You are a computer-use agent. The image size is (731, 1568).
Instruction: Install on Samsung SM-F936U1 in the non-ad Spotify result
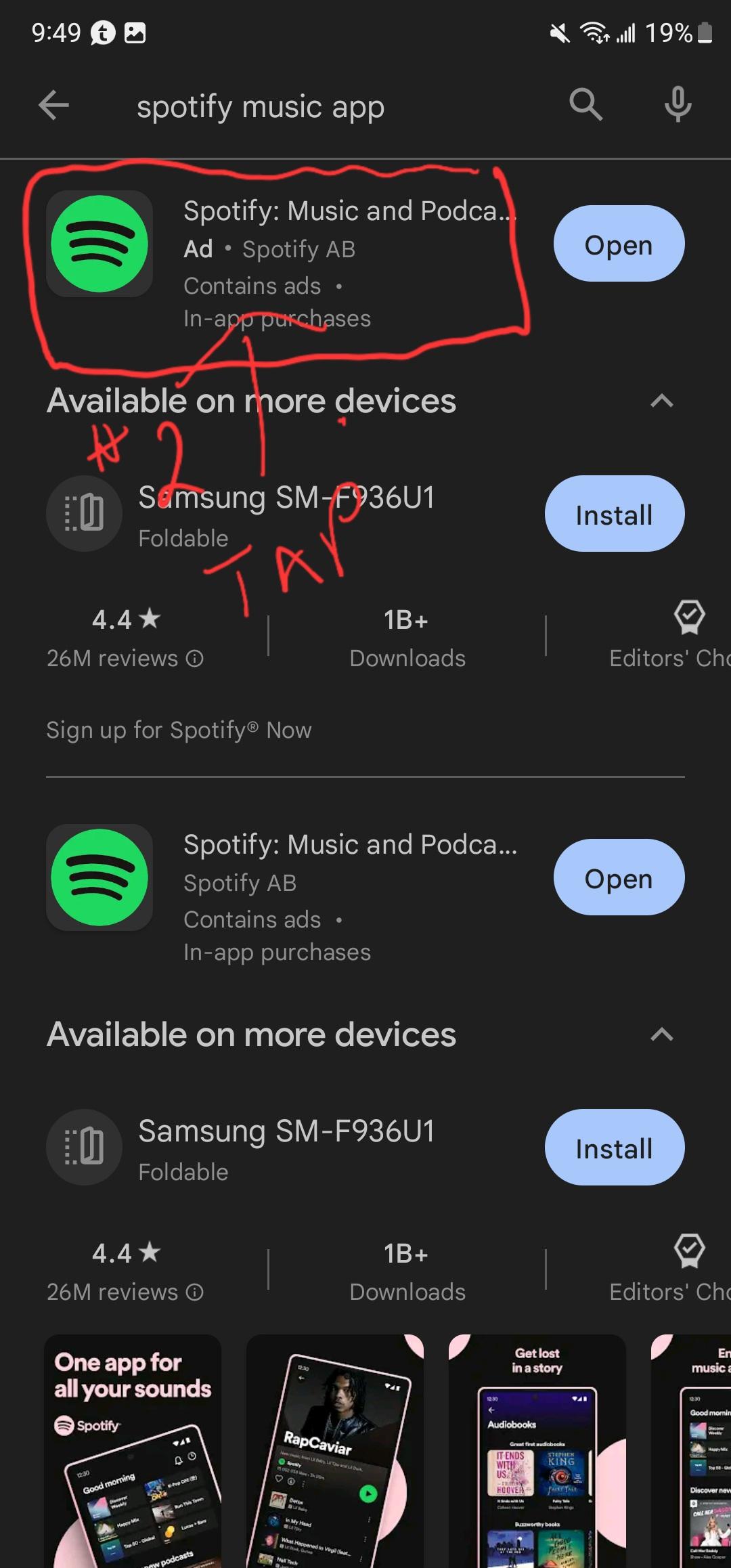[x=614, y=1148]
